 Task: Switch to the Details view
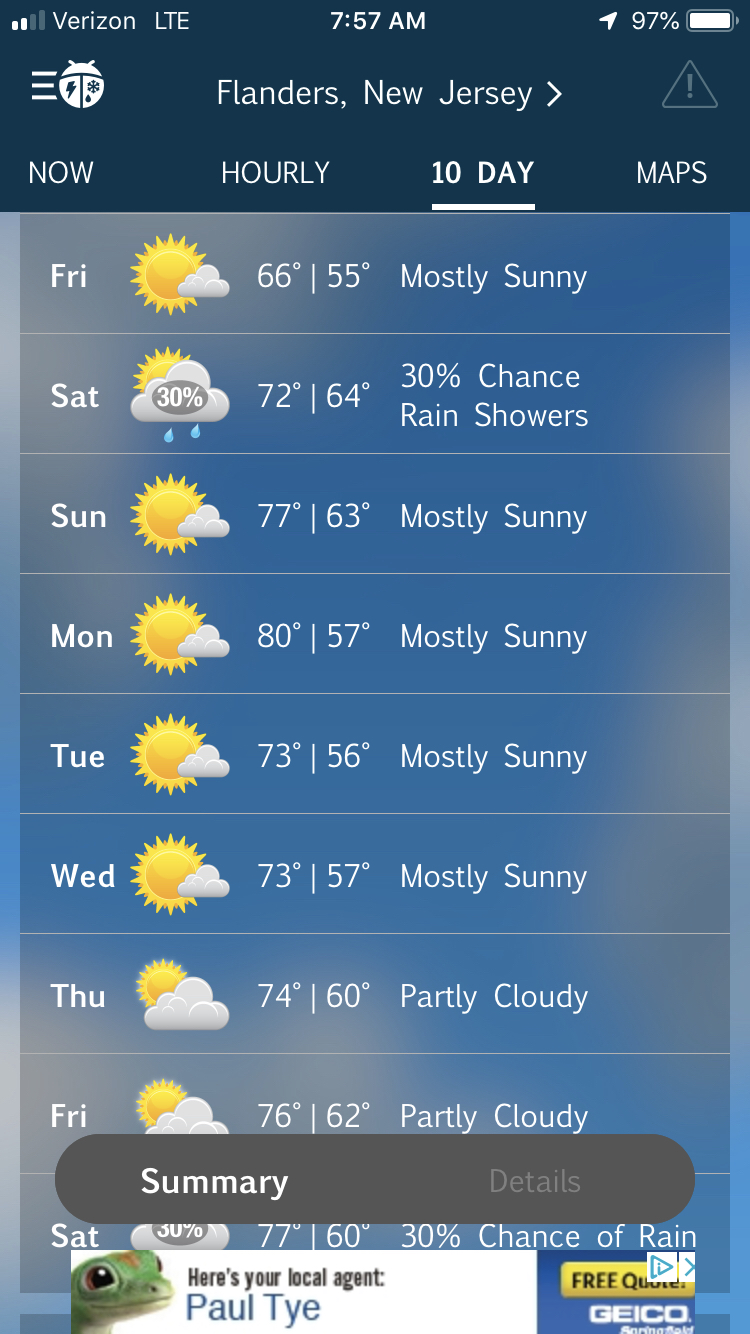click(x=534, y=1181)
